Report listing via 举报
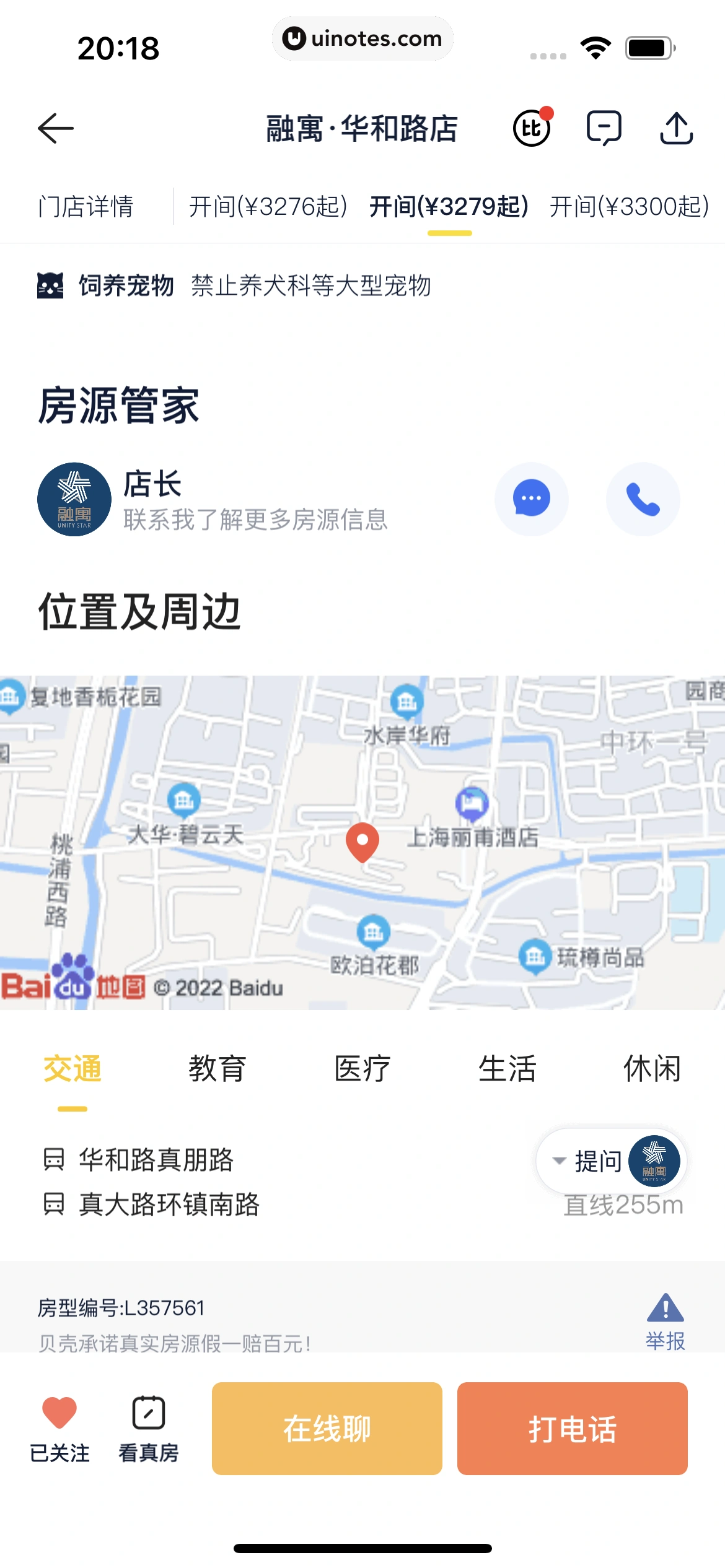 (665, 1322)
